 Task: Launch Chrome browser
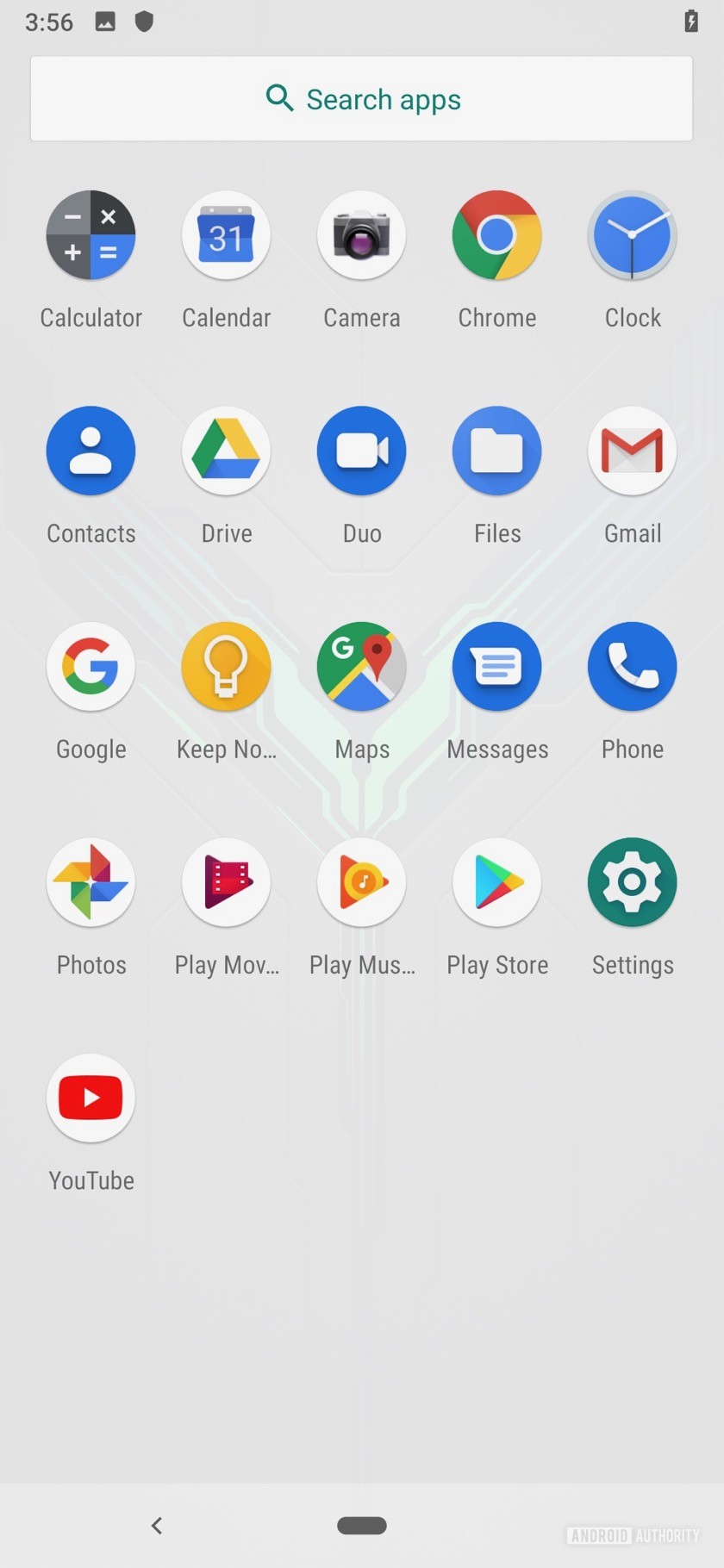pyautogui.click(x=496, y=235)
